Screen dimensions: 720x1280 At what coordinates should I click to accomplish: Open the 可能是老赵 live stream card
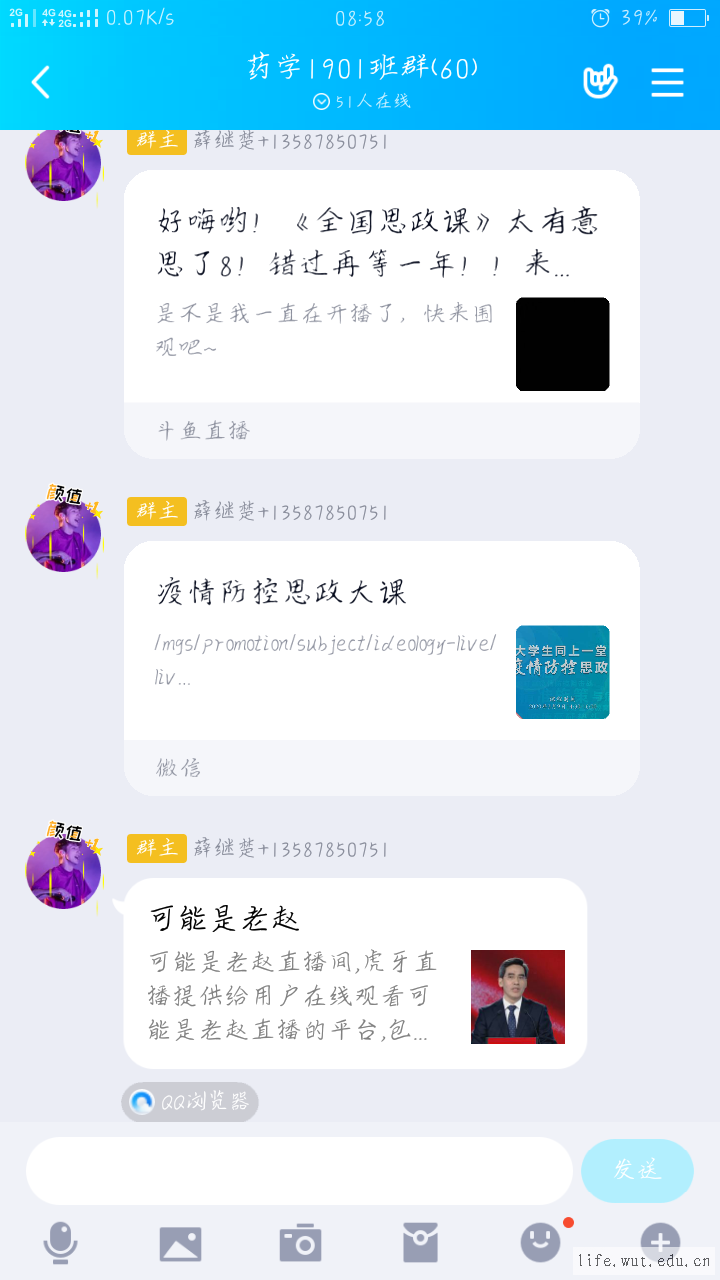(x=355, y=973)
